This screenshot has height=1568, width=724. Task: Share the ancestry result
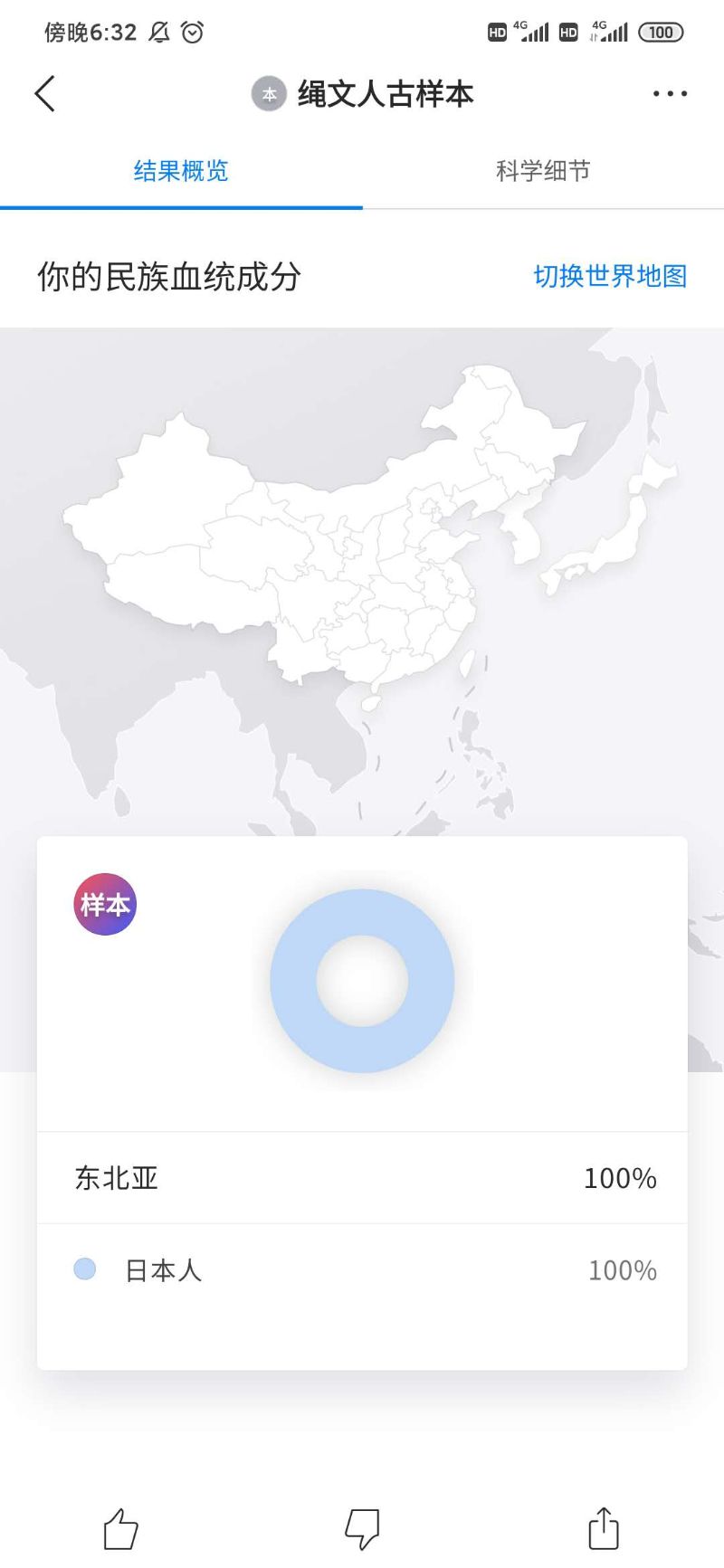tap(604, 1529)
